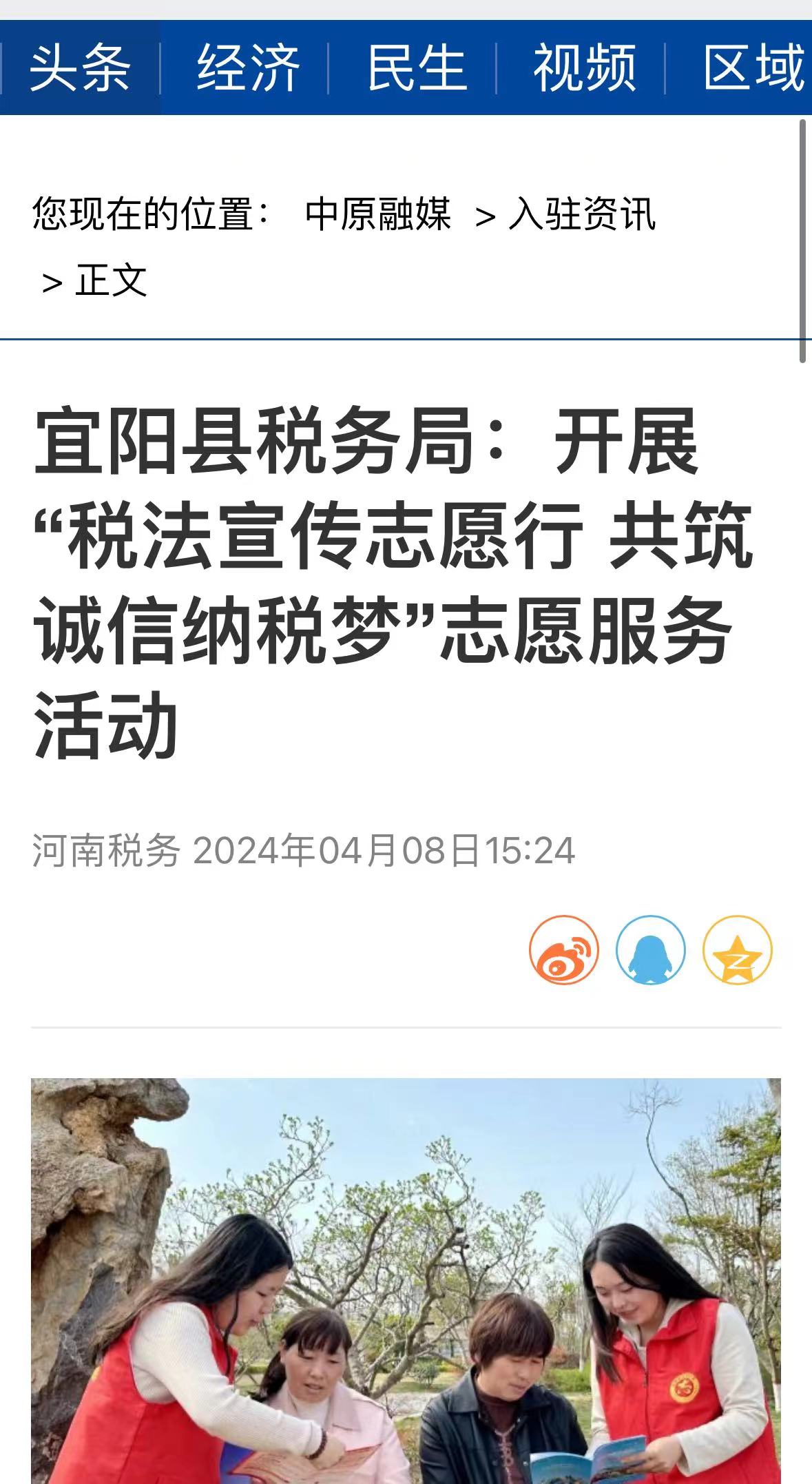This screenshot has width=812, height=1484.
Task: Share article to QQ
Action: pos(650,950)
